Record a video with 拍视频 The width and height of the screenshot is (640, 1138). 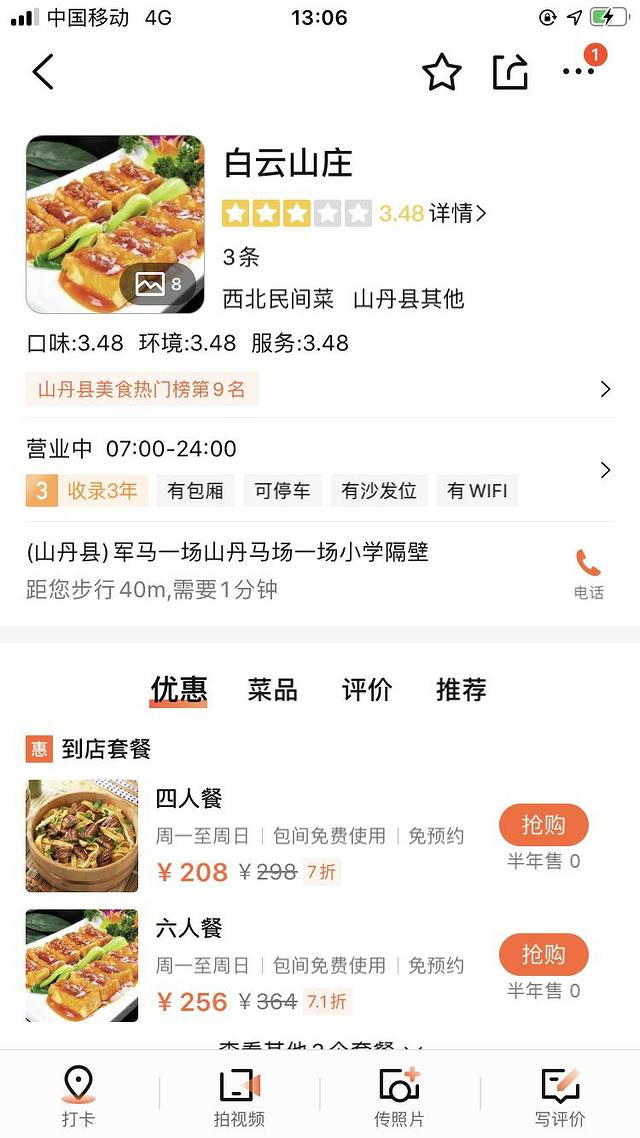pos(239,1096)
